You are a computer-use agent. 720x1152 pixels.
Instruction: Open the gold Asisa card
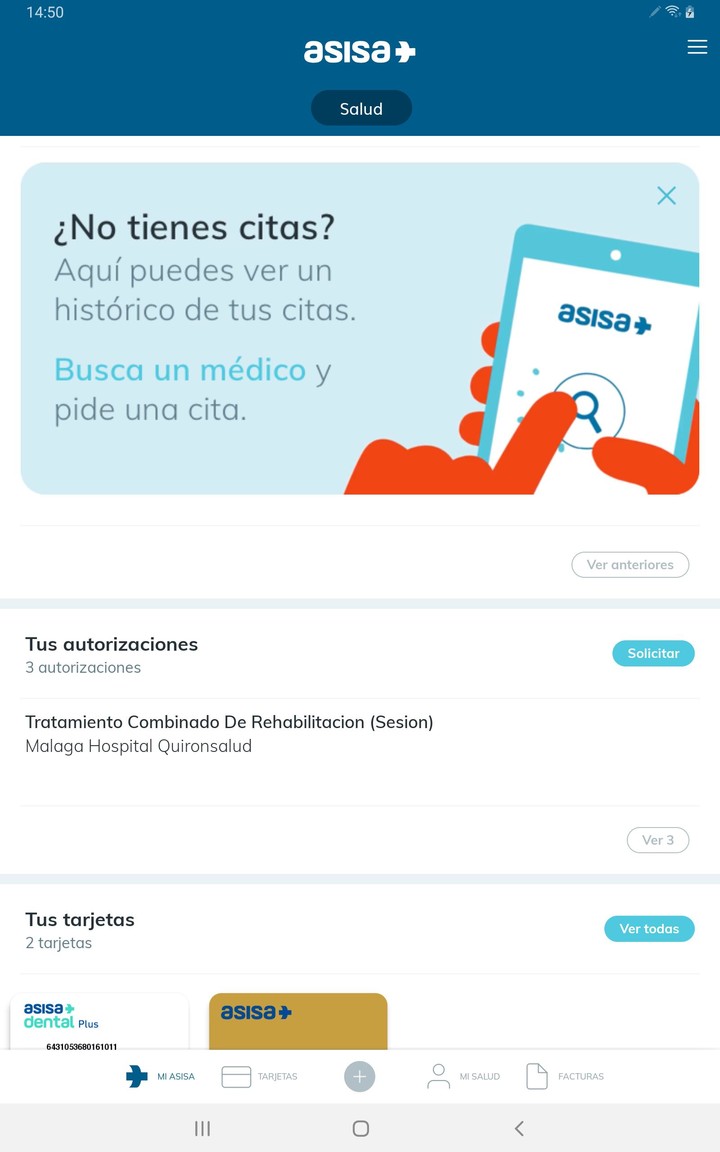coord(298,1020)
